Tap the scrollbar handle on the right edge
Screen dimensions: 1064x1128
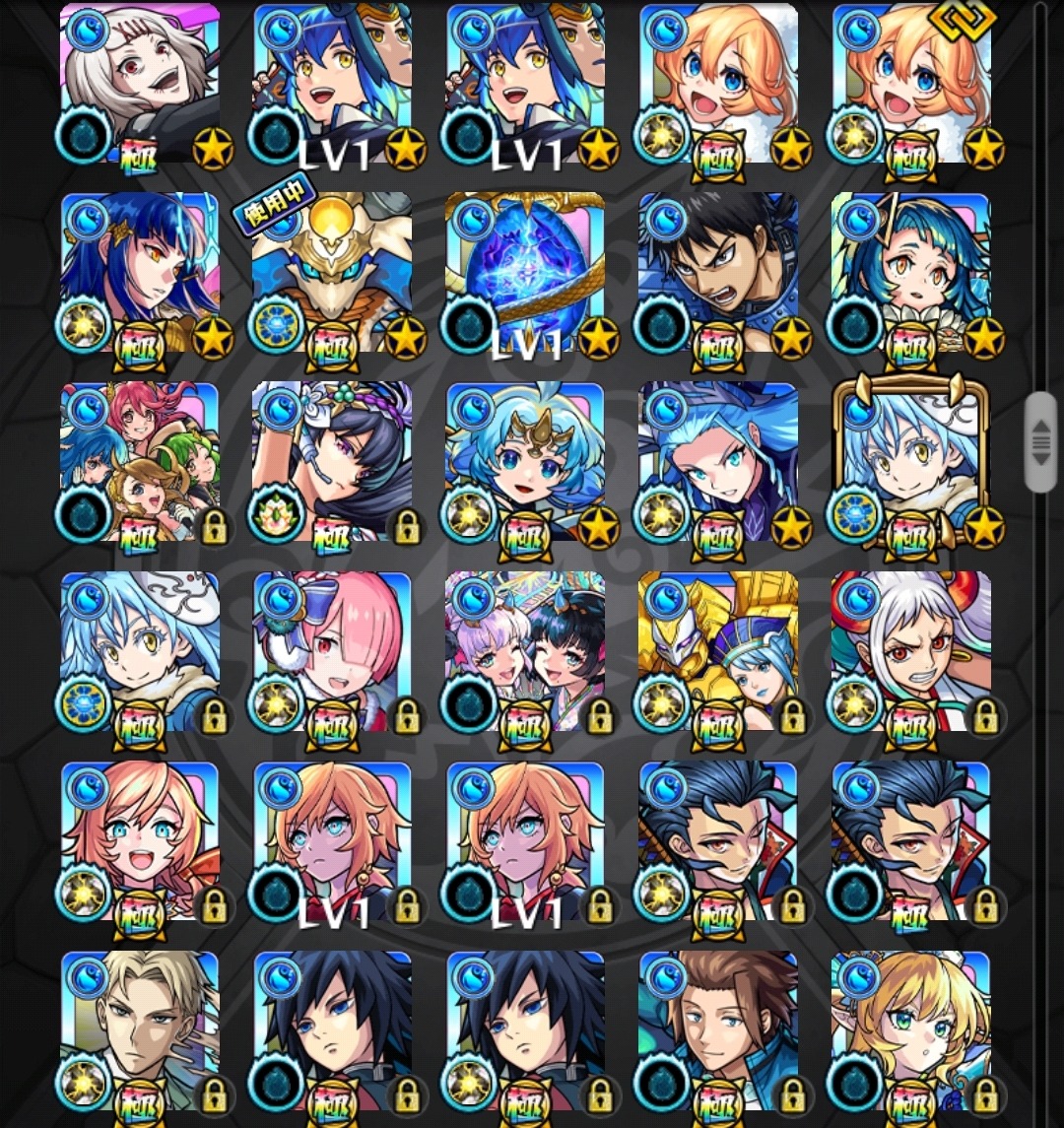point(1040,442)
